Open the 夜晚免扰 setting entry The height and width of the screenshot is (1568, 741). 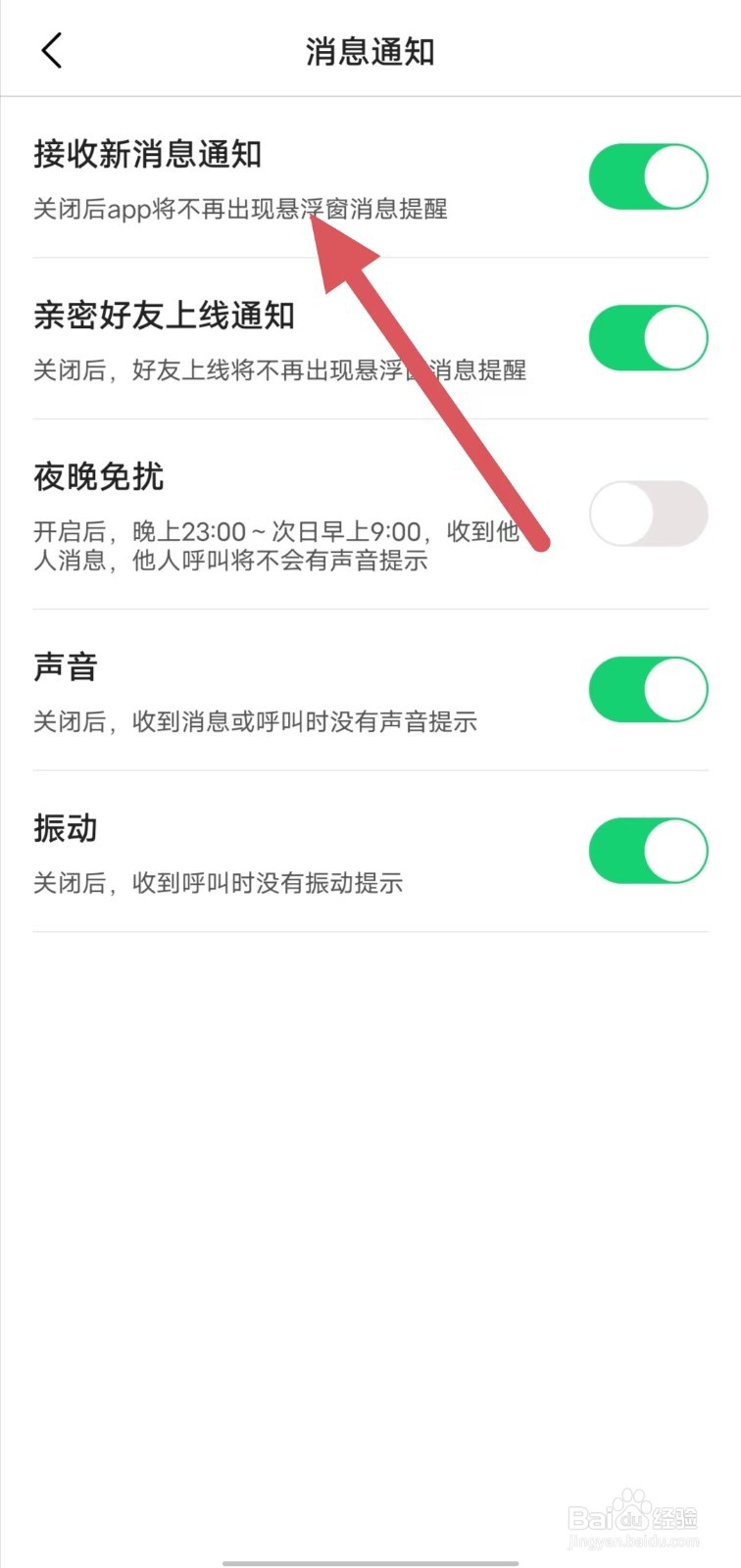point(98,477)
